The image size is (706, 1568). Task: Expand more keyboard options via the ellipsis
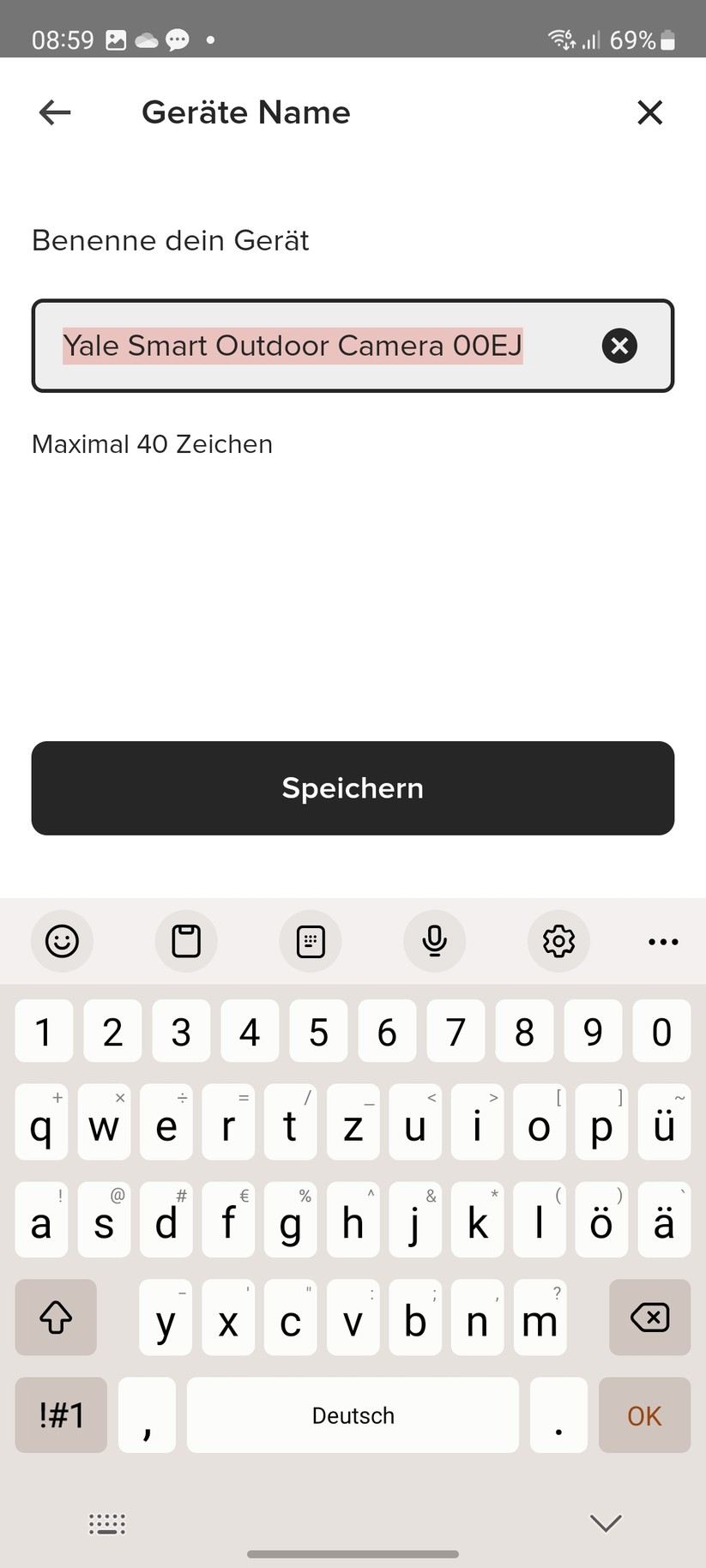[x=662, y=941]
